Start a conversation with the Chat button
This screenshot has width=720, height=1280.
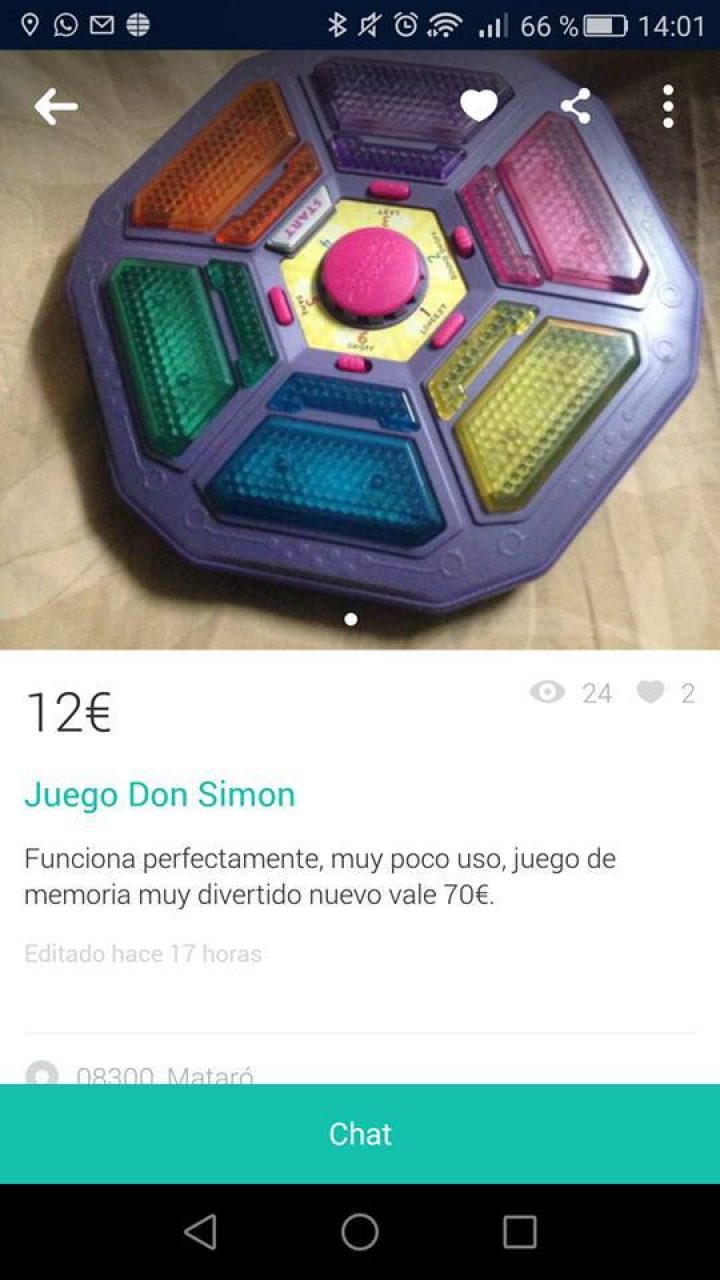click(x=360, y=1134)
